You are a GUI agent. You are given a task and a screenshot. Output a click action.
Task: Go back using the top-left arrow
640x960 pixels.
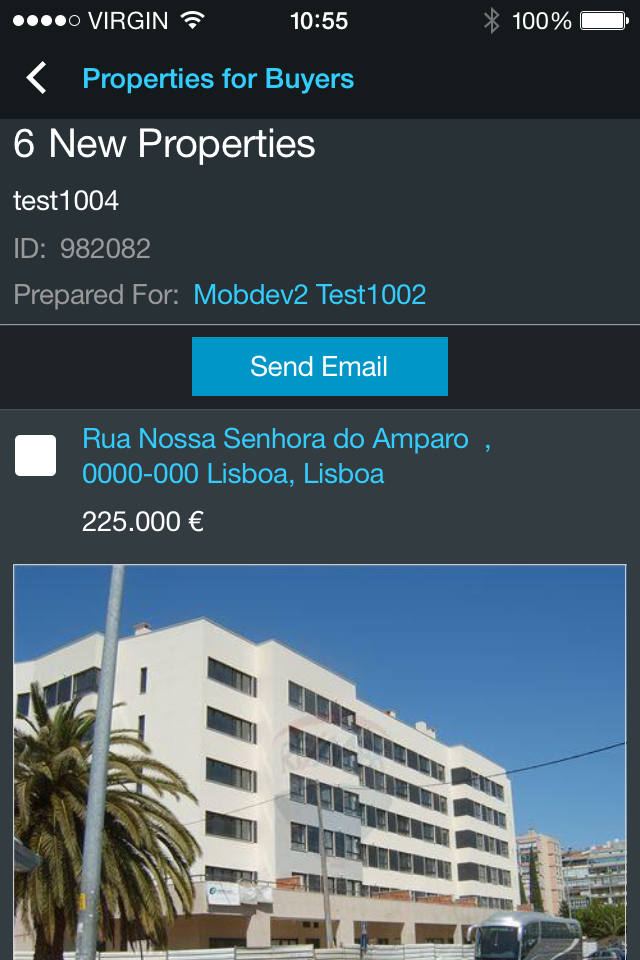pos(37,78)
